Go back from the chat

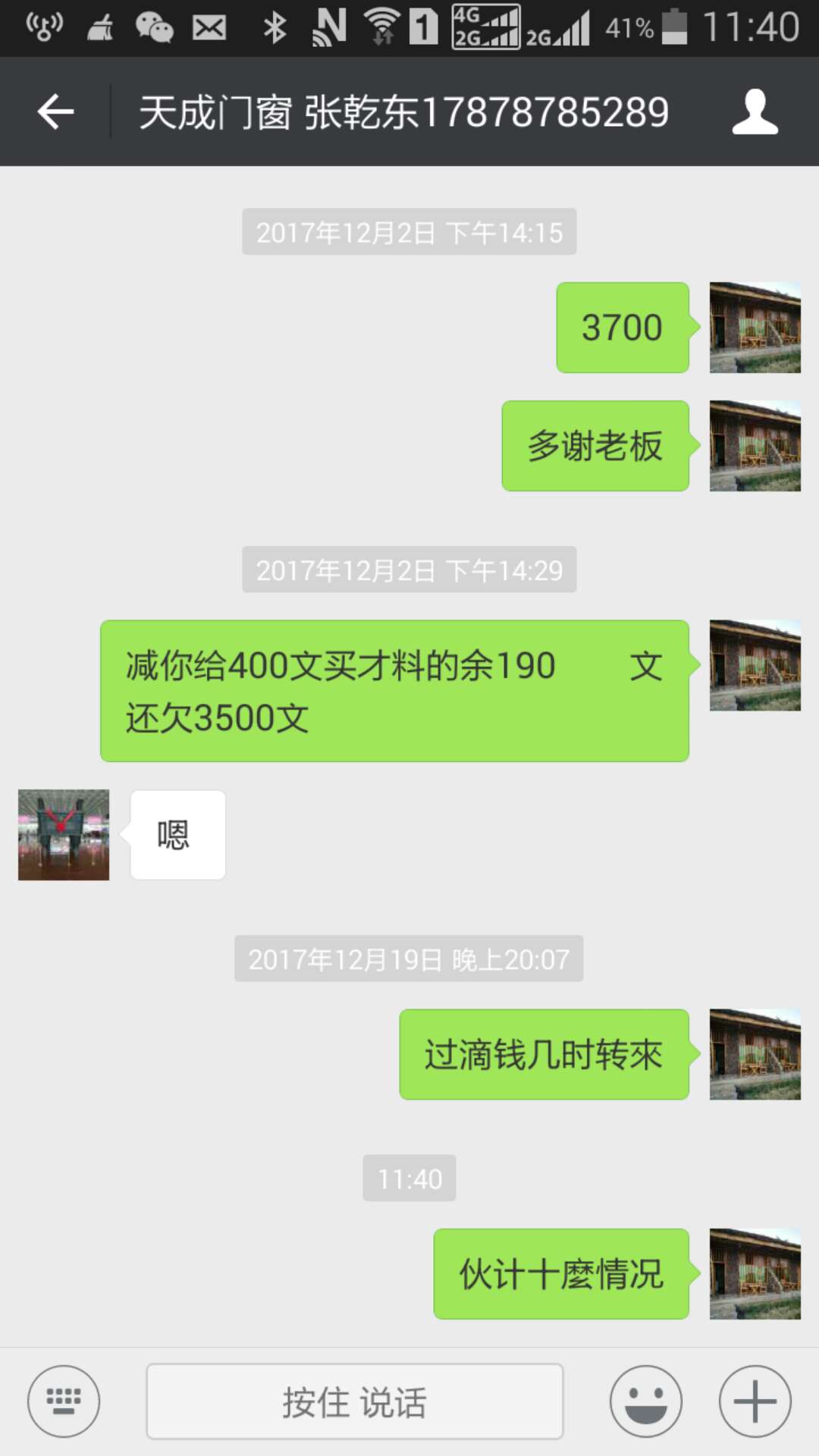pos(55,112)
